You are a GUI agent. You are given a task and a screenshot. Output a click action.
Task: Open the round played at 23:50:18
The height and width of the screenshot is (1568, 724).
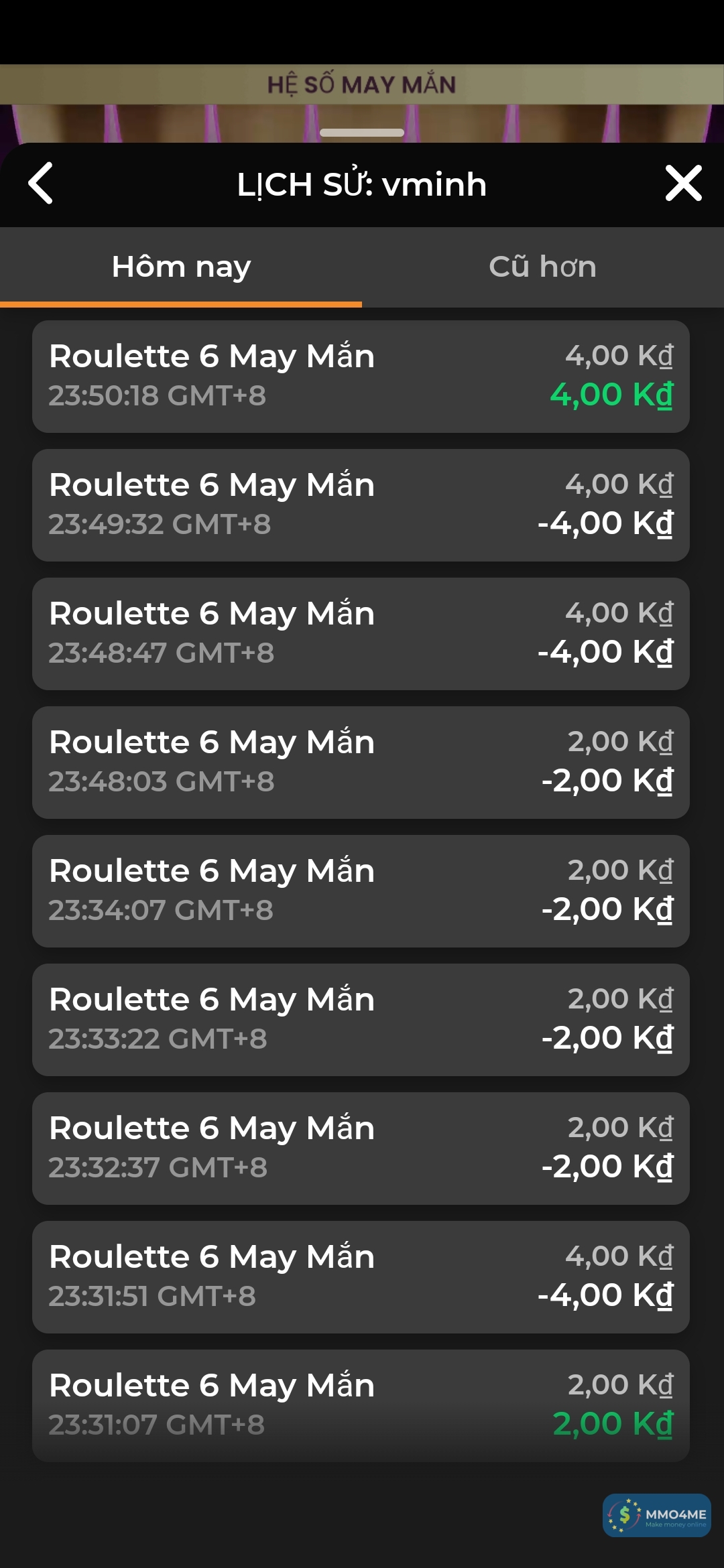(x=361, y=377)
